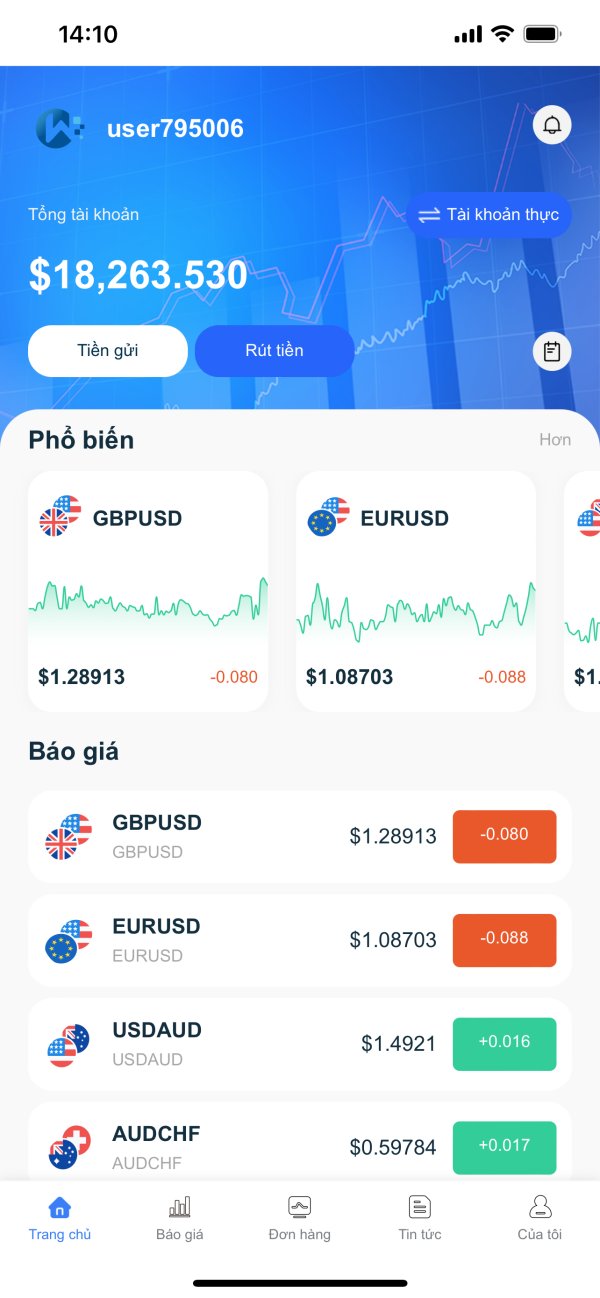Open the notifications bell
The width and height of the screenshot is (600, 1298).
[x=552, y=126]
